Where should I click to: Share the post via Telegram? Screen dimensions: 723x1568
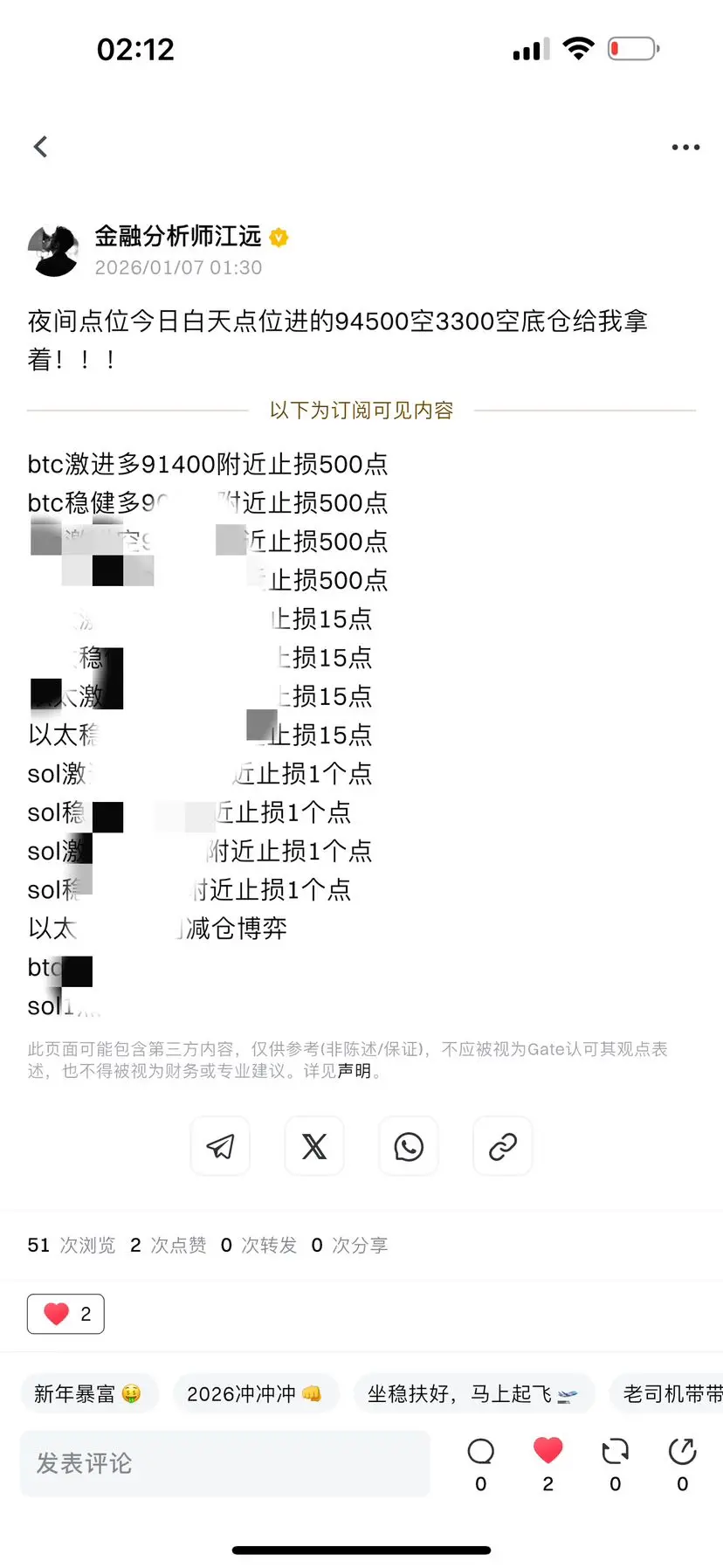click(x=220, y=1145)
